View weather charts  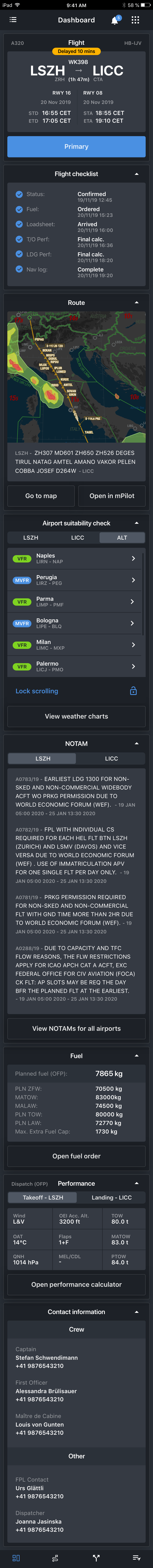point(76,716)
